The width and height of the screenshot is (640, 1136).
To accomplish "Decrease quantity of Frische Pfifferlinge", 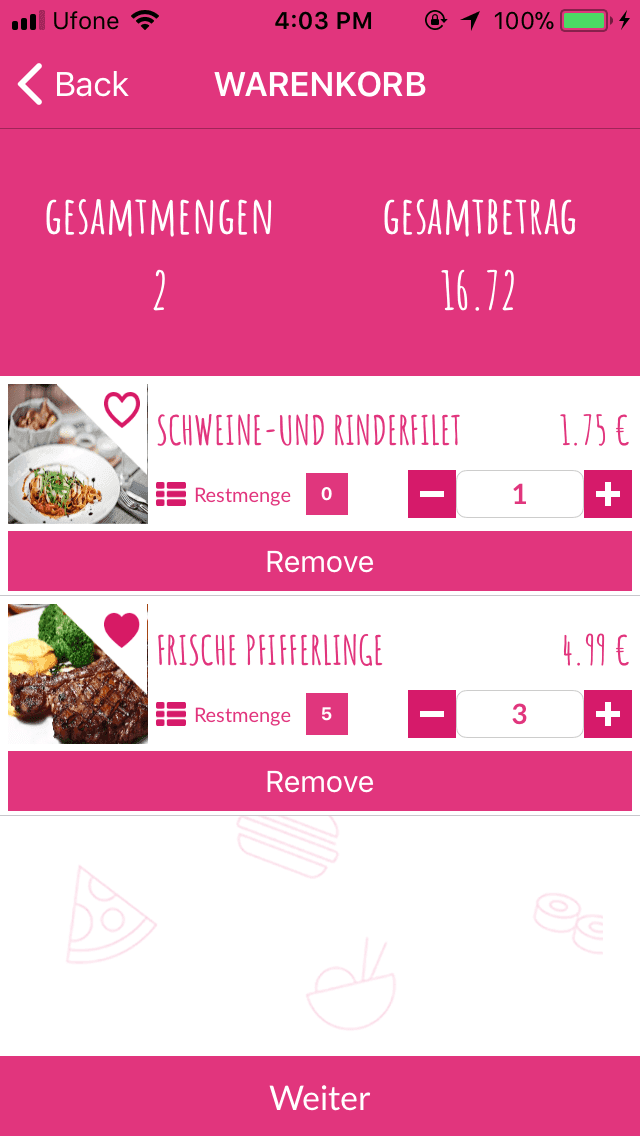I will [x=431, y=714].
